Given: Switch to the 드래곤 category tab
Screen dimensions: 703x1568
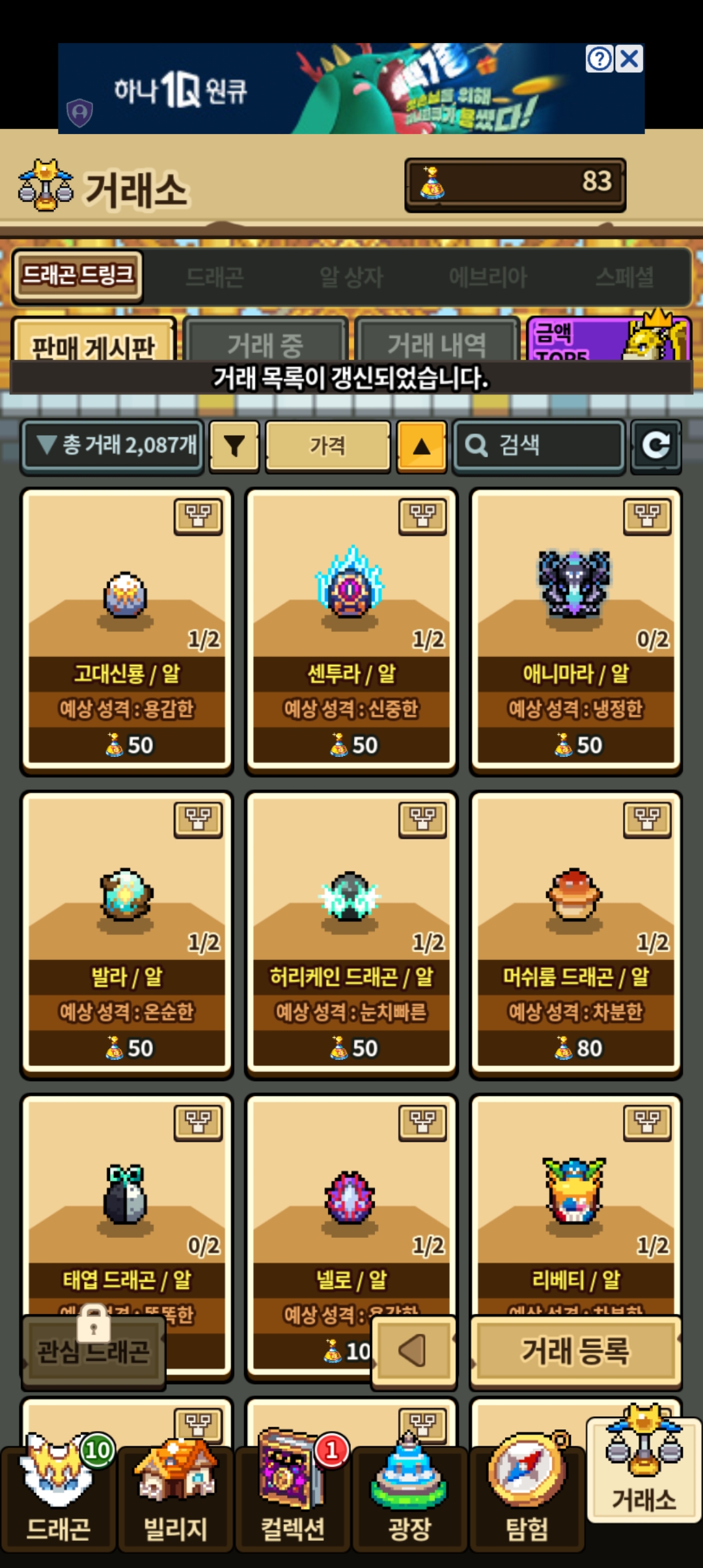Looking at the screenshot, I should 215,277.
